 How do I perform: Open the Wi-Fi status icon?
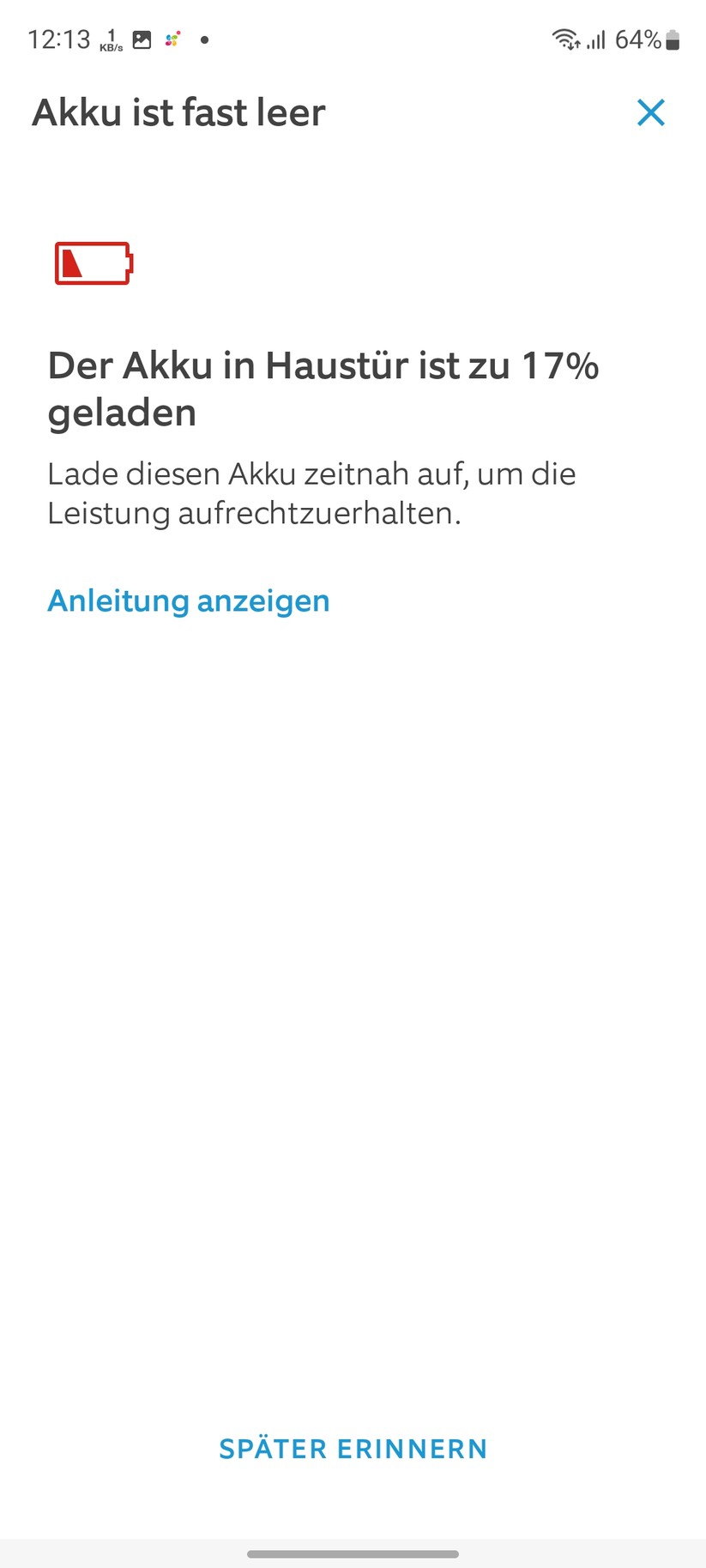tap(562, 38)
